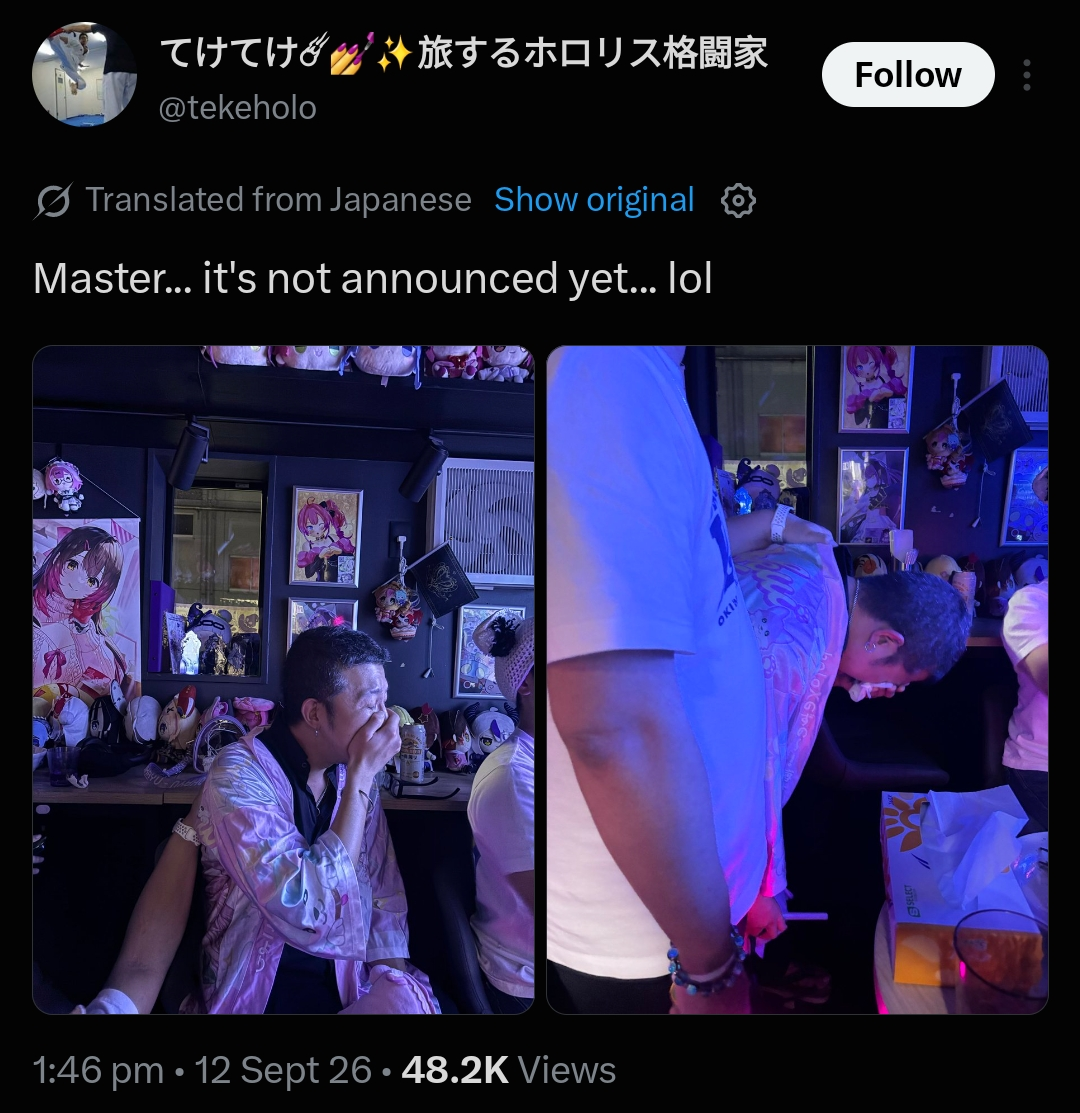Open the profile avatar of tekeholo
This screenshot has width=1080, height=1113.
[84, 75]
